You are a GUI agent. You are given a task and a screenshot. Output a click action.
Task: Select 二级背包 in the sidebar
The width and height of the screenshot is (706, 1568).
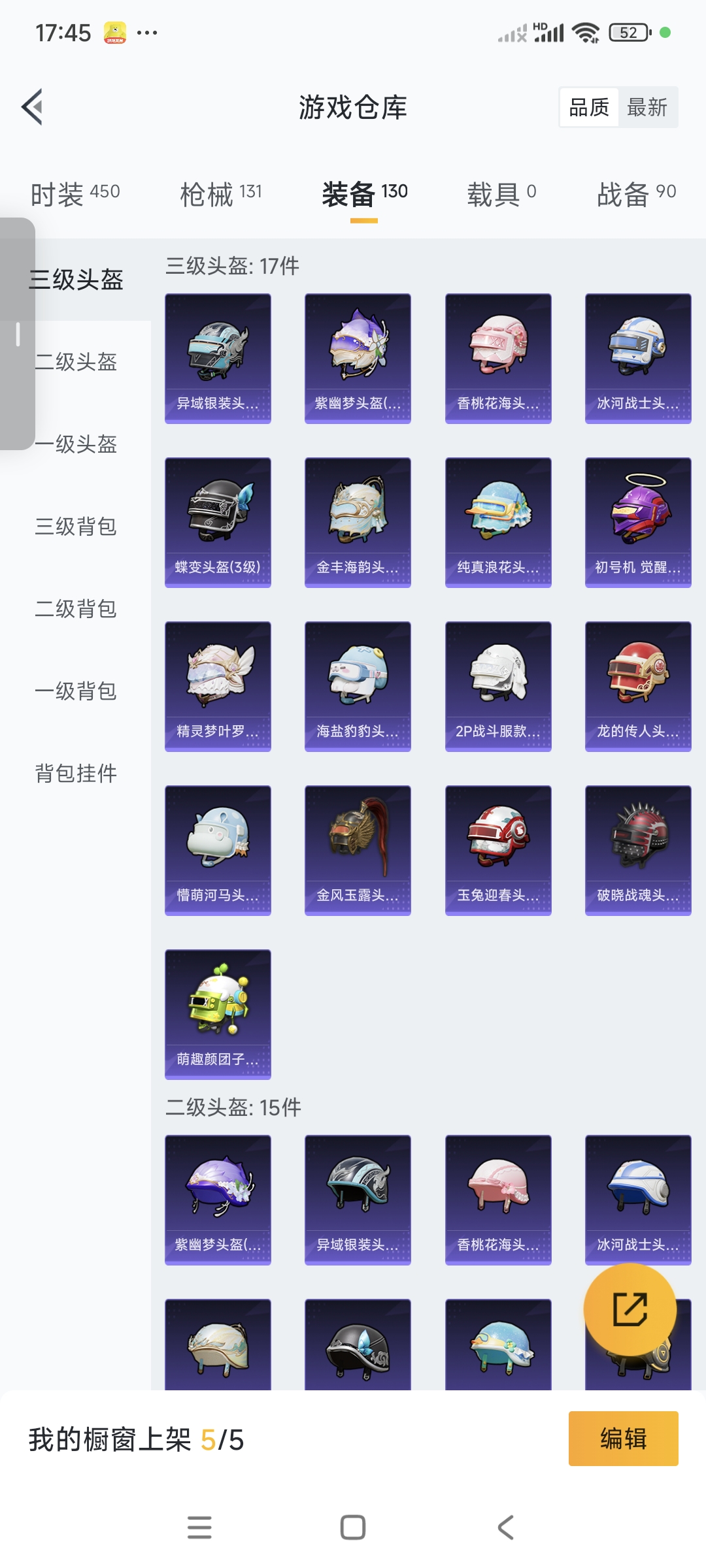point(76,609)
